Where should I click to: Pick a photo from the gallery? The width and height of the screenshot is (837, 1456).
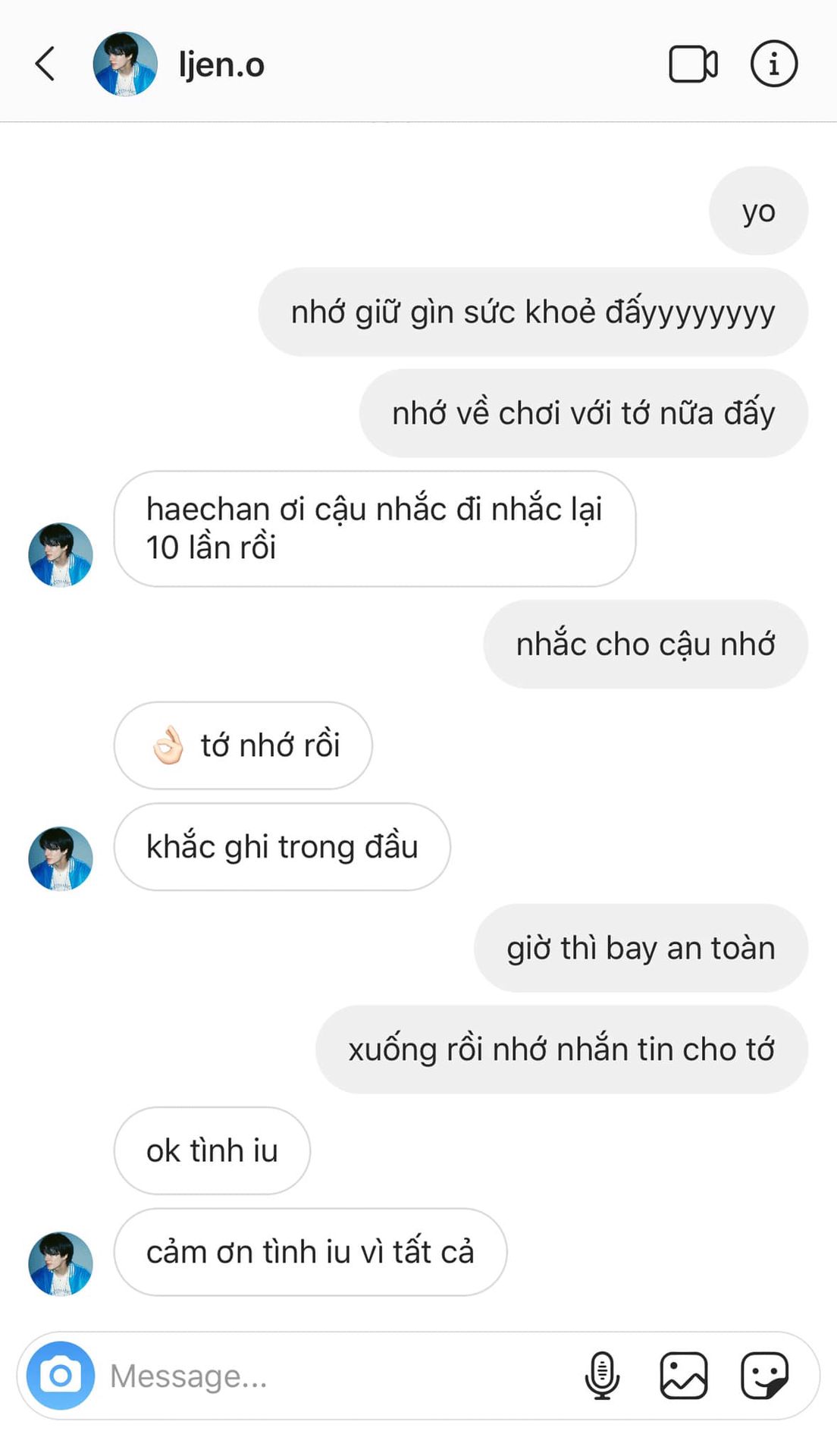click(x=683, y=1375)
